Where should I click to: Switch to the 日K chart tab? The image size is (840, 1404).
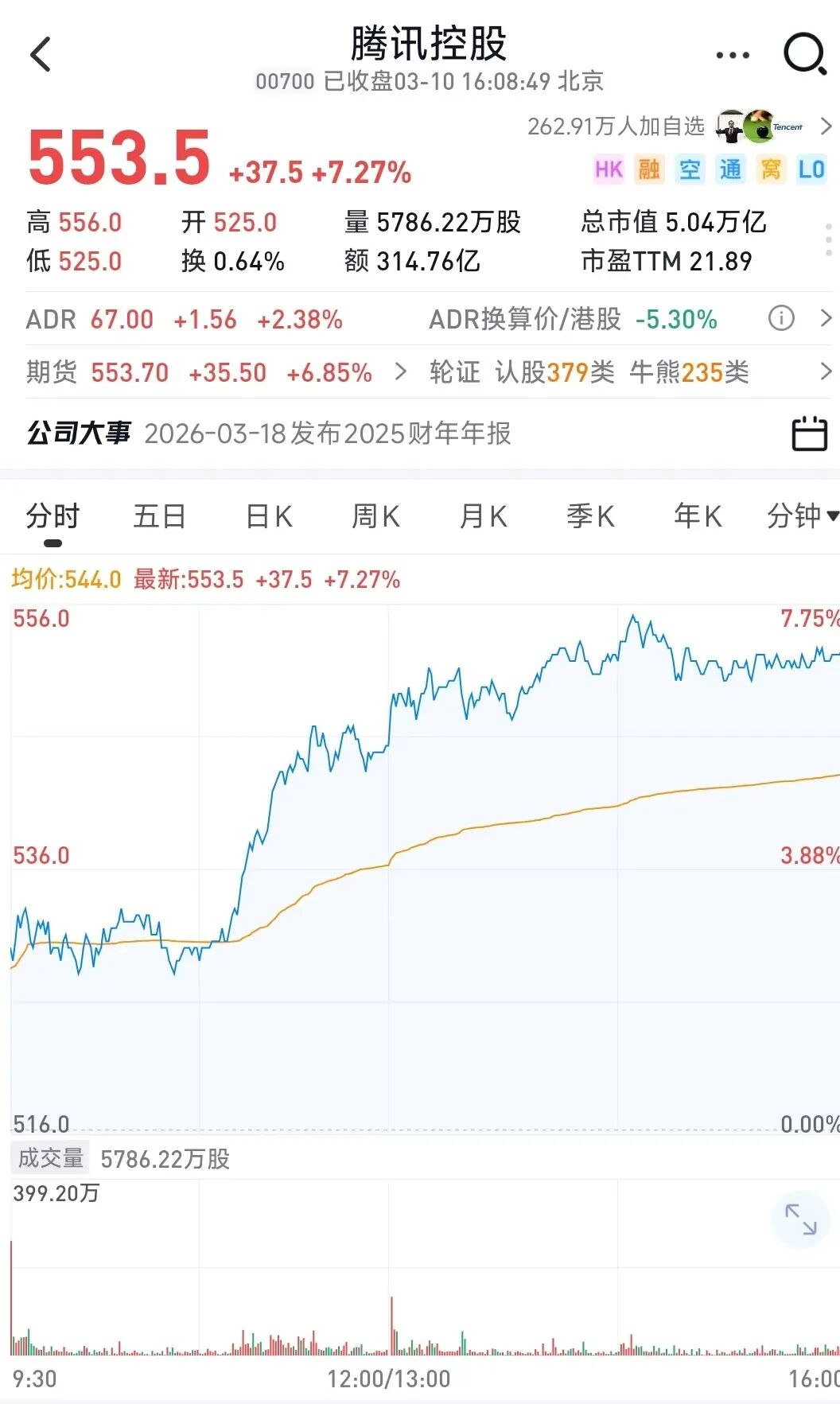click(x=269, y=517)
